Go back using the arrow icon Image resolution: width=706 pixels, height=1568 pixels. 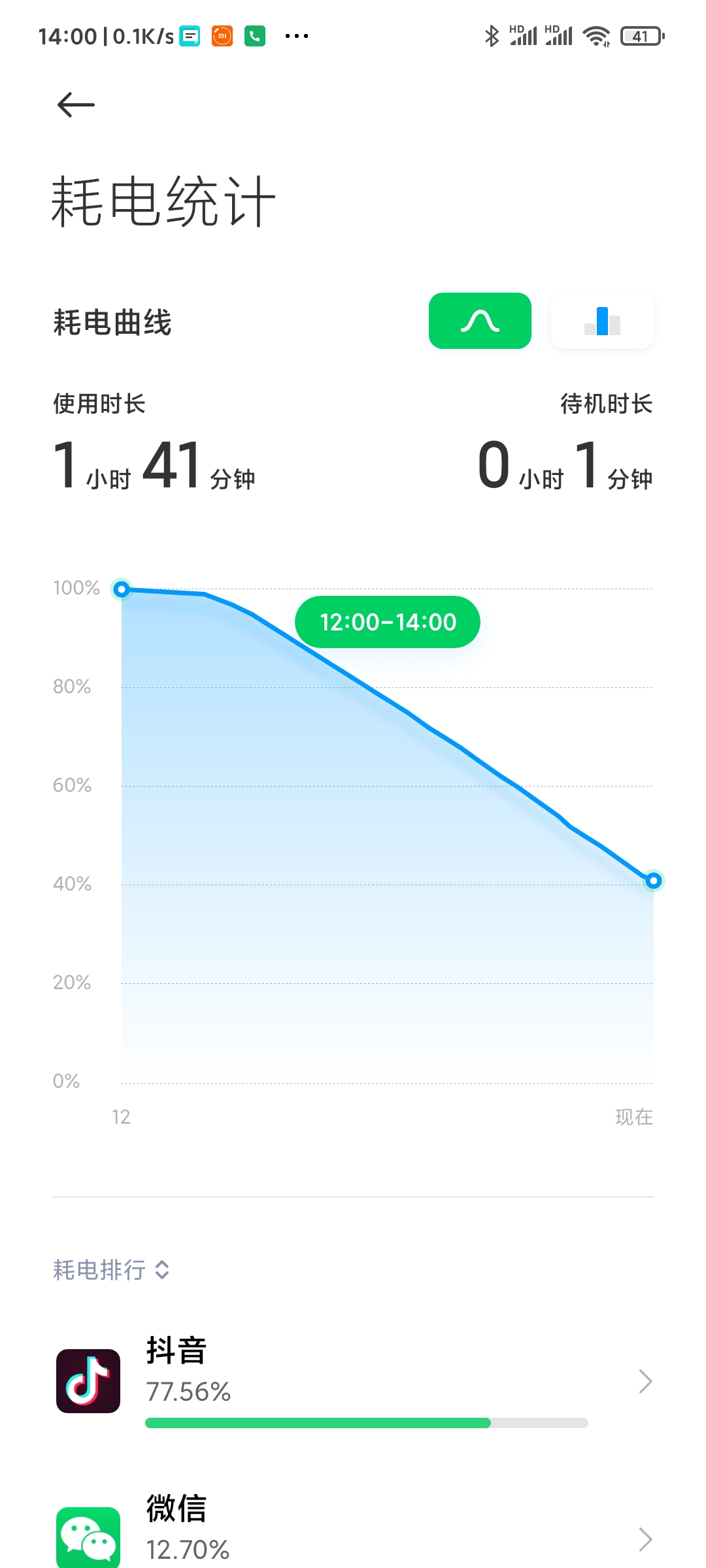tap(76, 105)
